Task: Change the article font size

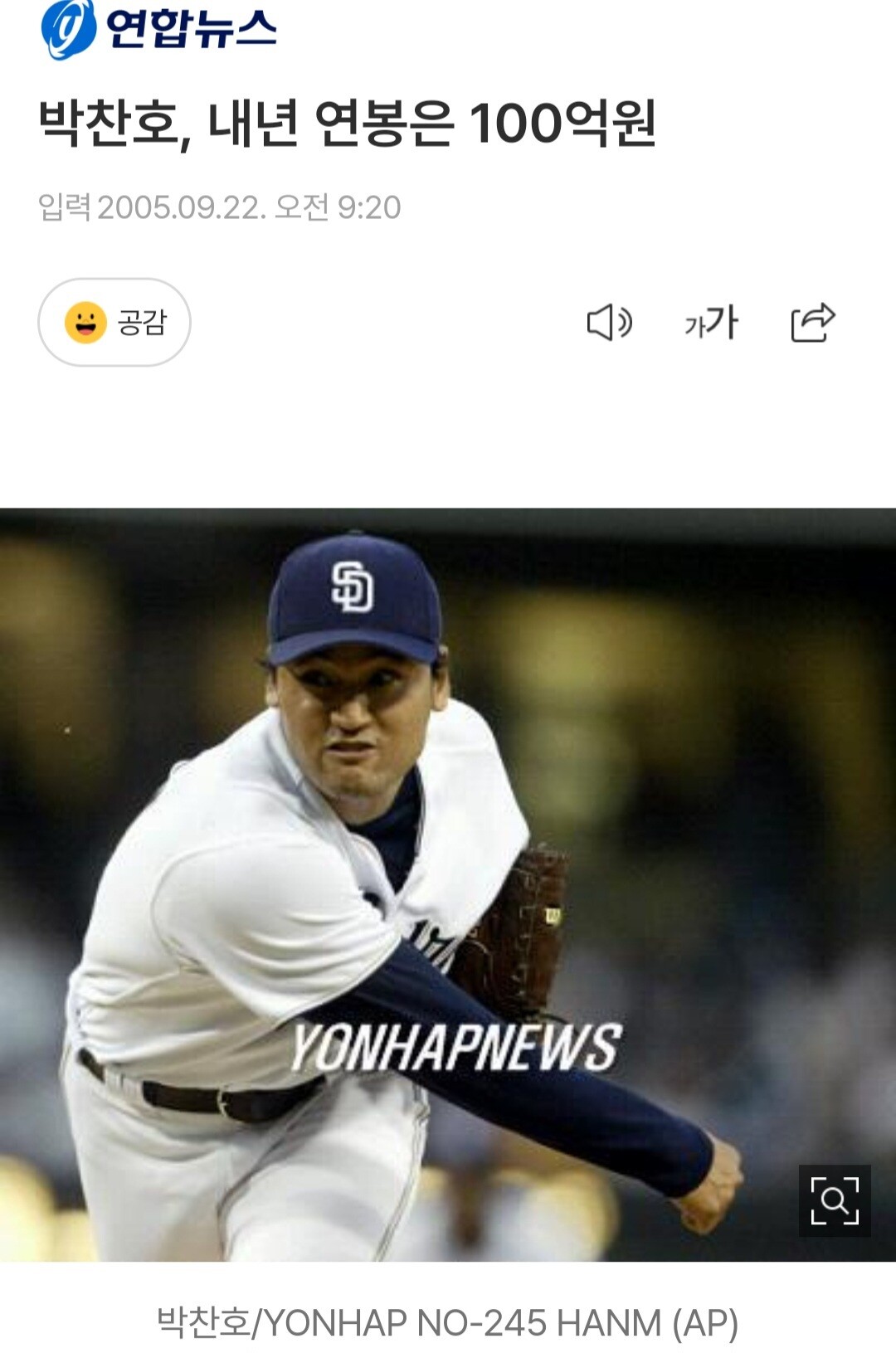Action: click(711, 322)
